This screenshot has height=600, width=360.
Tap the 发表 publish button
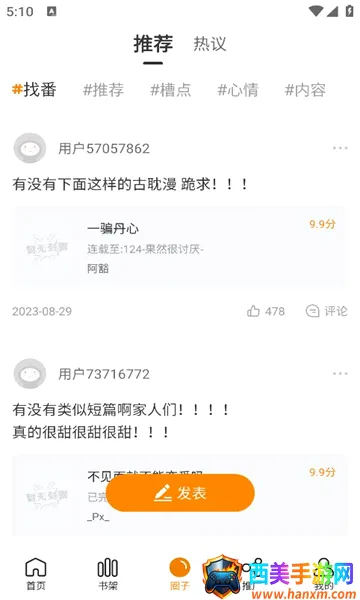180,493
